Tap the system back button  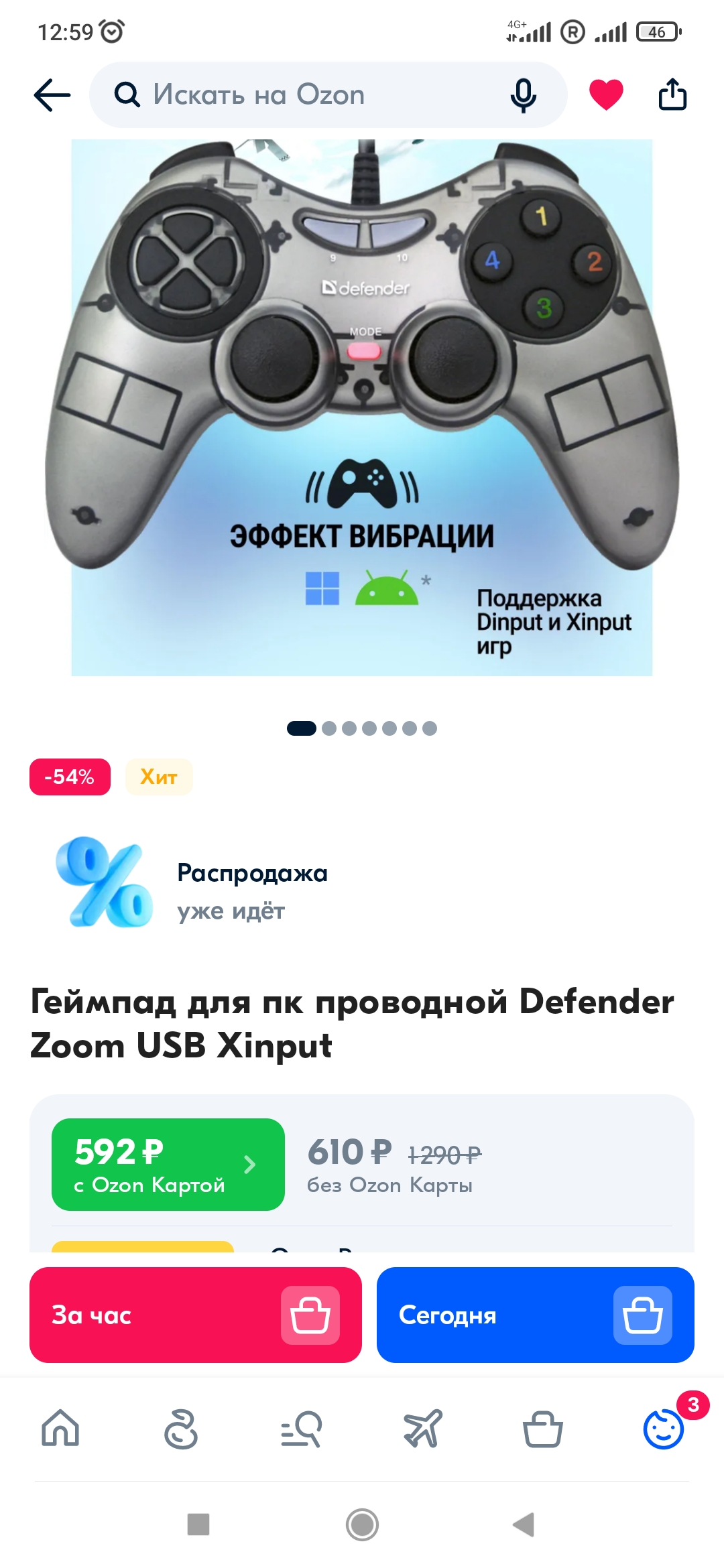(x=524, y=1524)
